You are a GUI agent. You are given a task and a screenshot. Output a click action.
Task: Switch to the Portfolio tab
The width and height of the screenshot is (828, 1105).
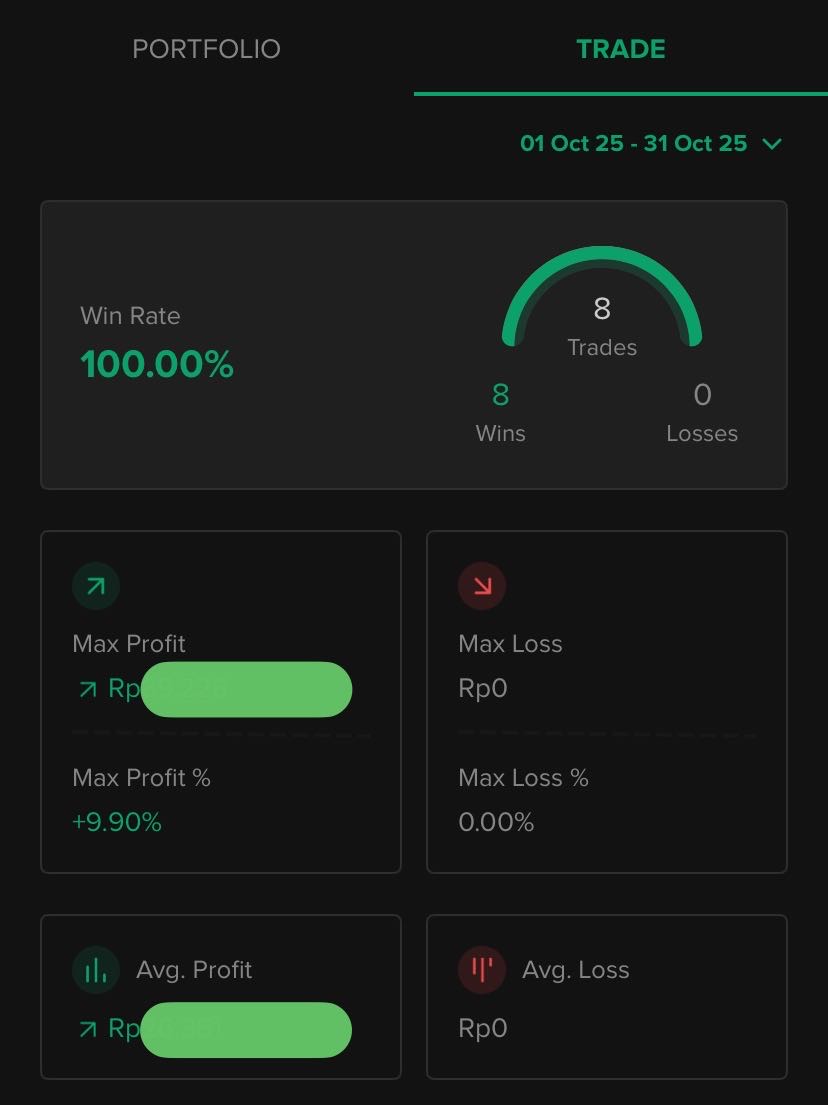coord(206,49)
